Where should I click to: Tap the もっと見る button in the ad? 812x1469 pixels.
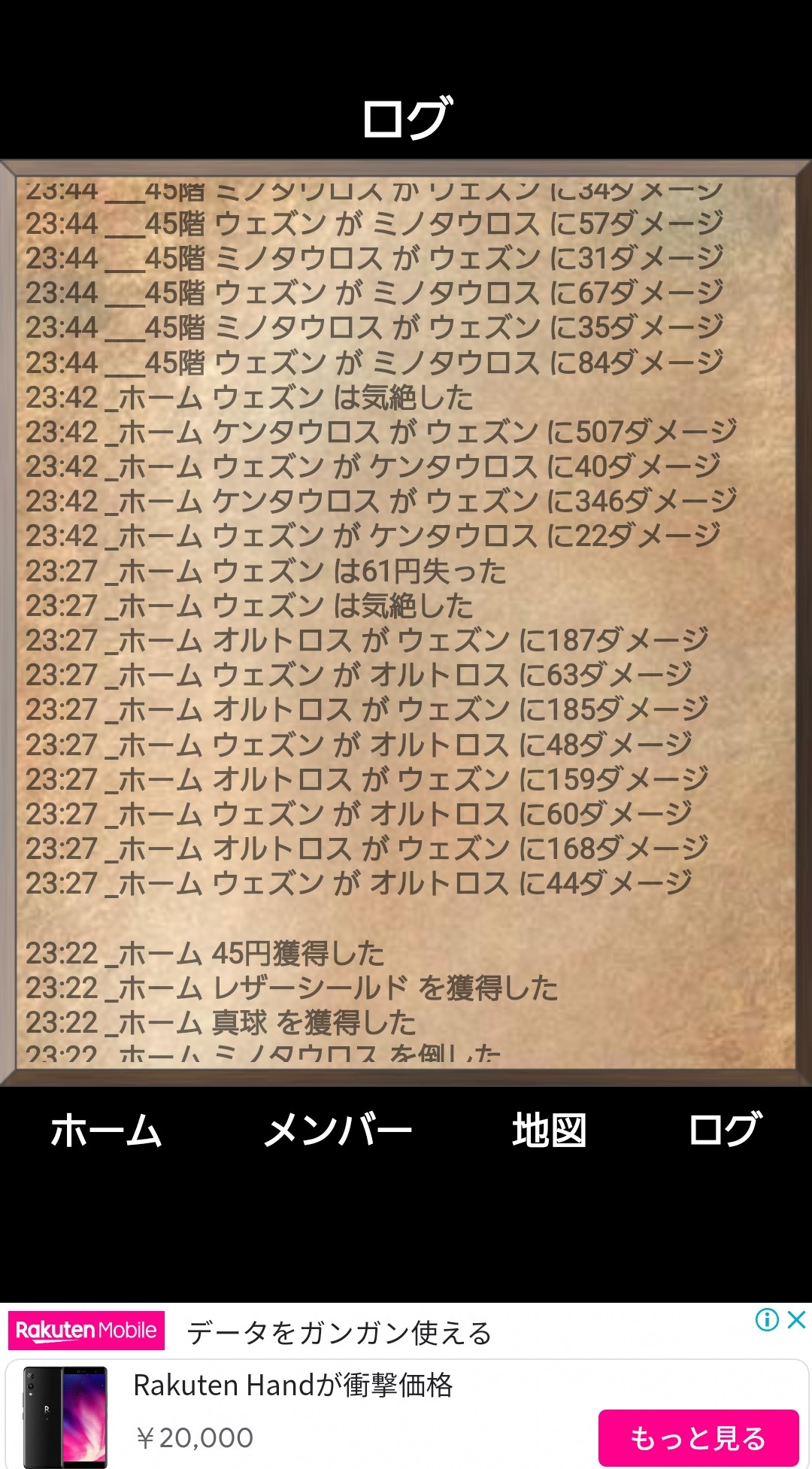tap(698, 1437)
